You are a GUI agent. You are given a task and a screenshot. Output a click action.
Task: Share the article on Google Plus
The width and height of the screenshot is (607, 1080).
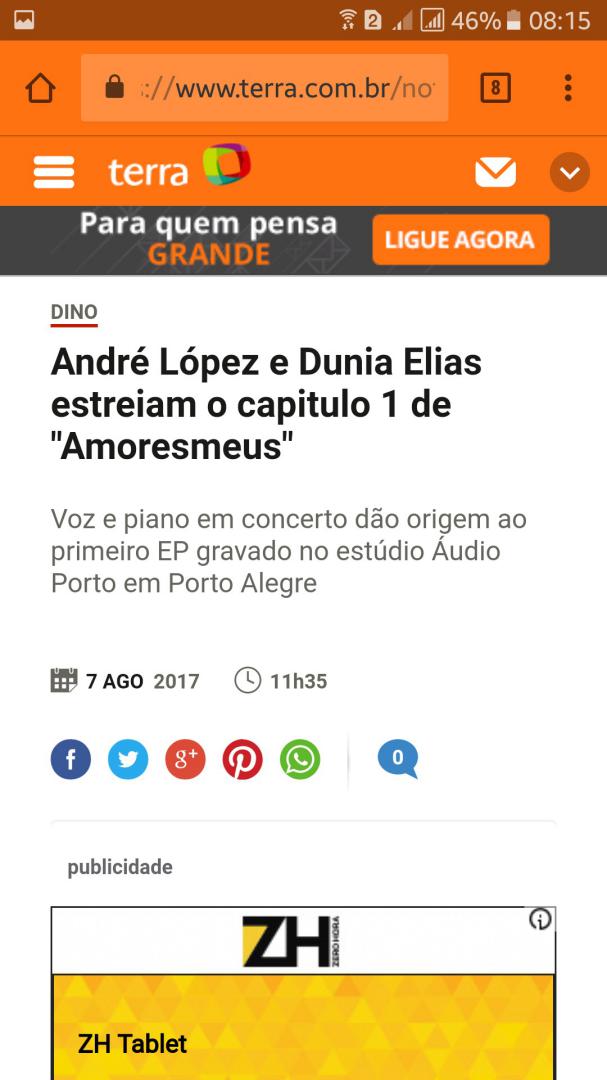185,759
